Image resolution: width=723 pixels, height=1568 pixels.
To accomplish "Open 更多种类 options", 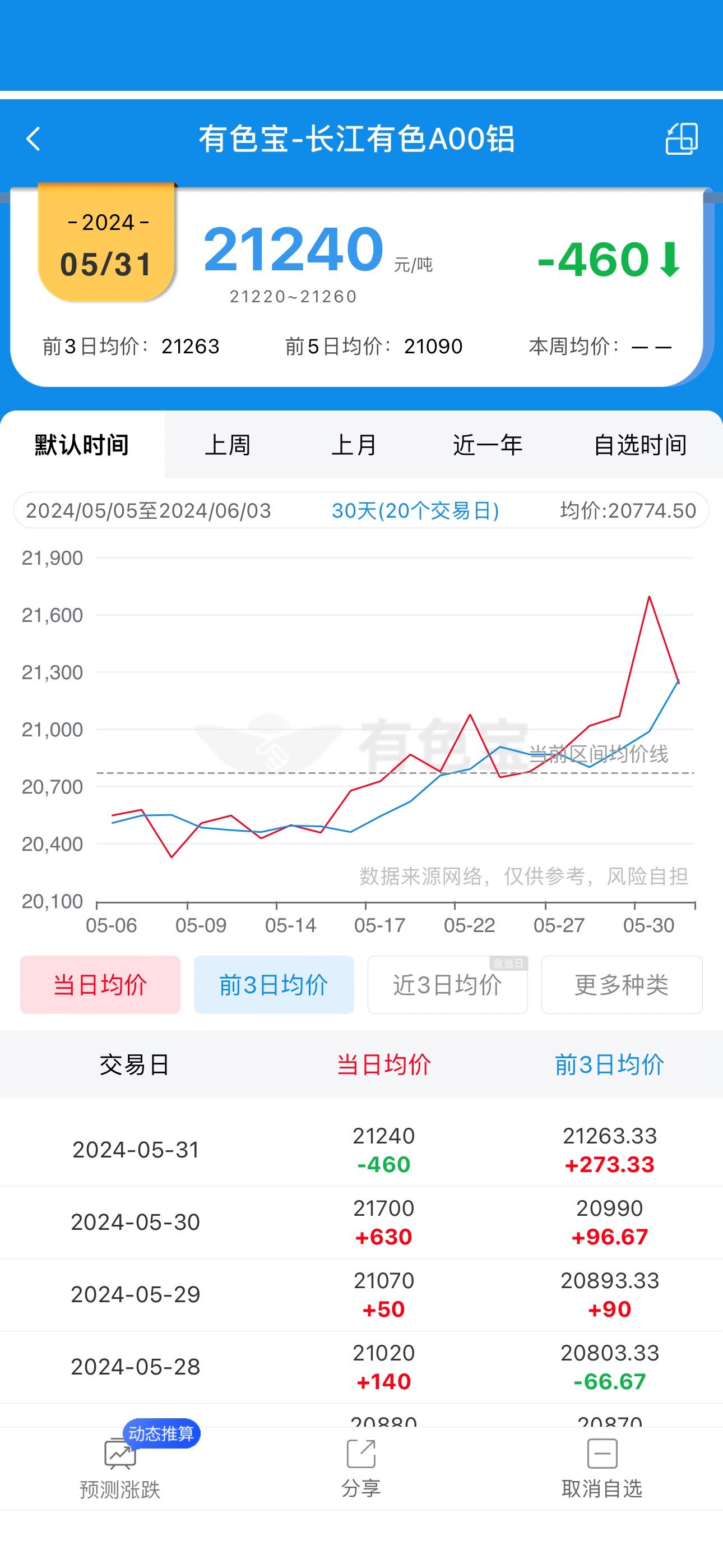I will click(622, 985).
